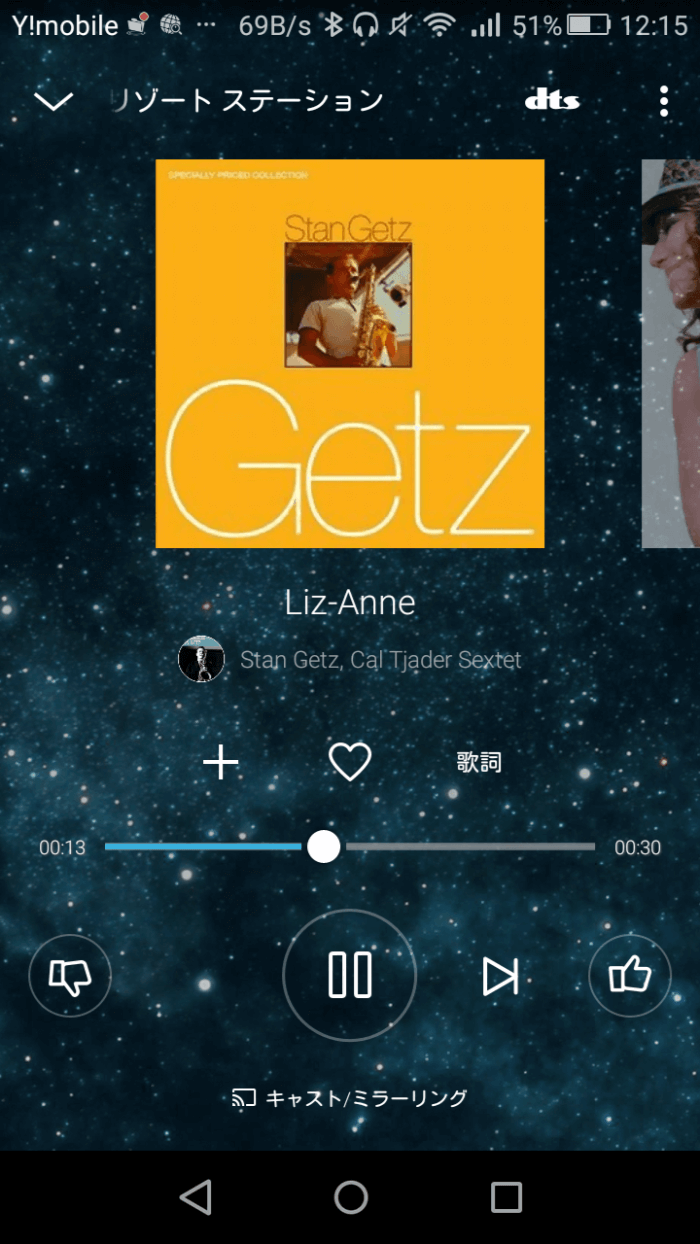Show lyrics via the 歌詞 button
Viewport: 700px width, 1244px height.
pos(479,763)
